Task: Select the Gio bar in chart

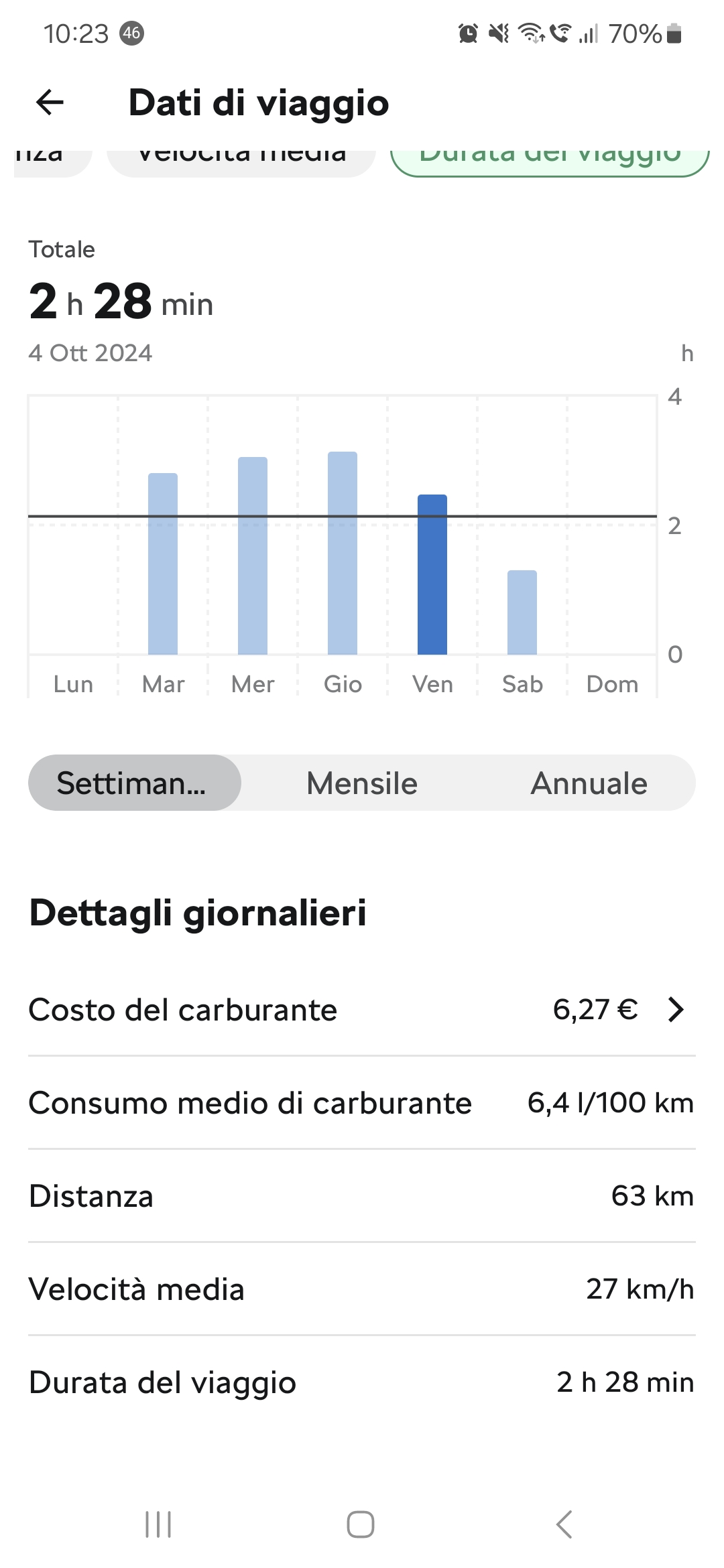Action: tap(343, 553)
